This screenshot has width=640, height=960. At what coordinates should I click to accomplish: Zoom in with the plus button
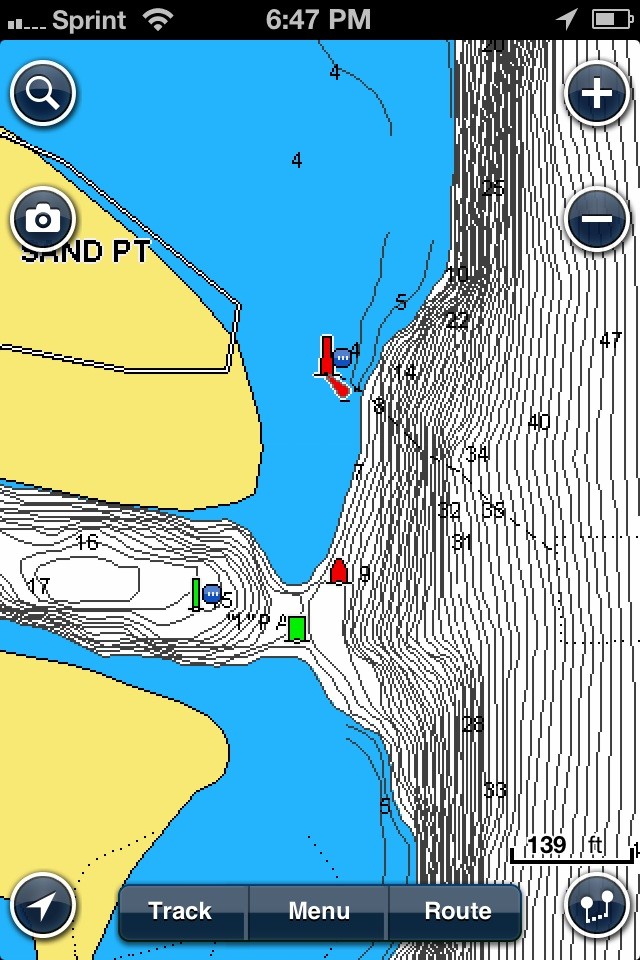[597, 94]
